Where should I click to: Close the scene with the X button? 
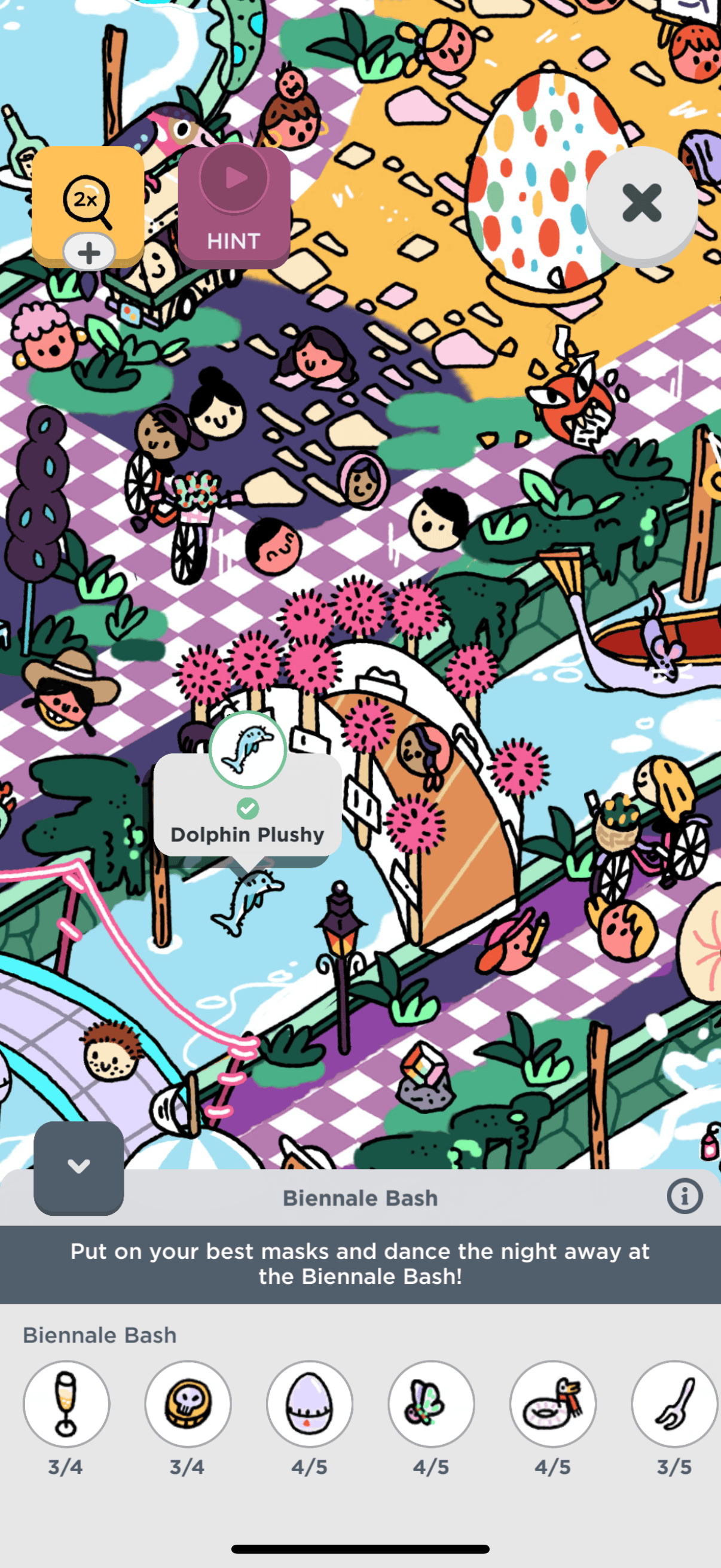coord(641,203)
